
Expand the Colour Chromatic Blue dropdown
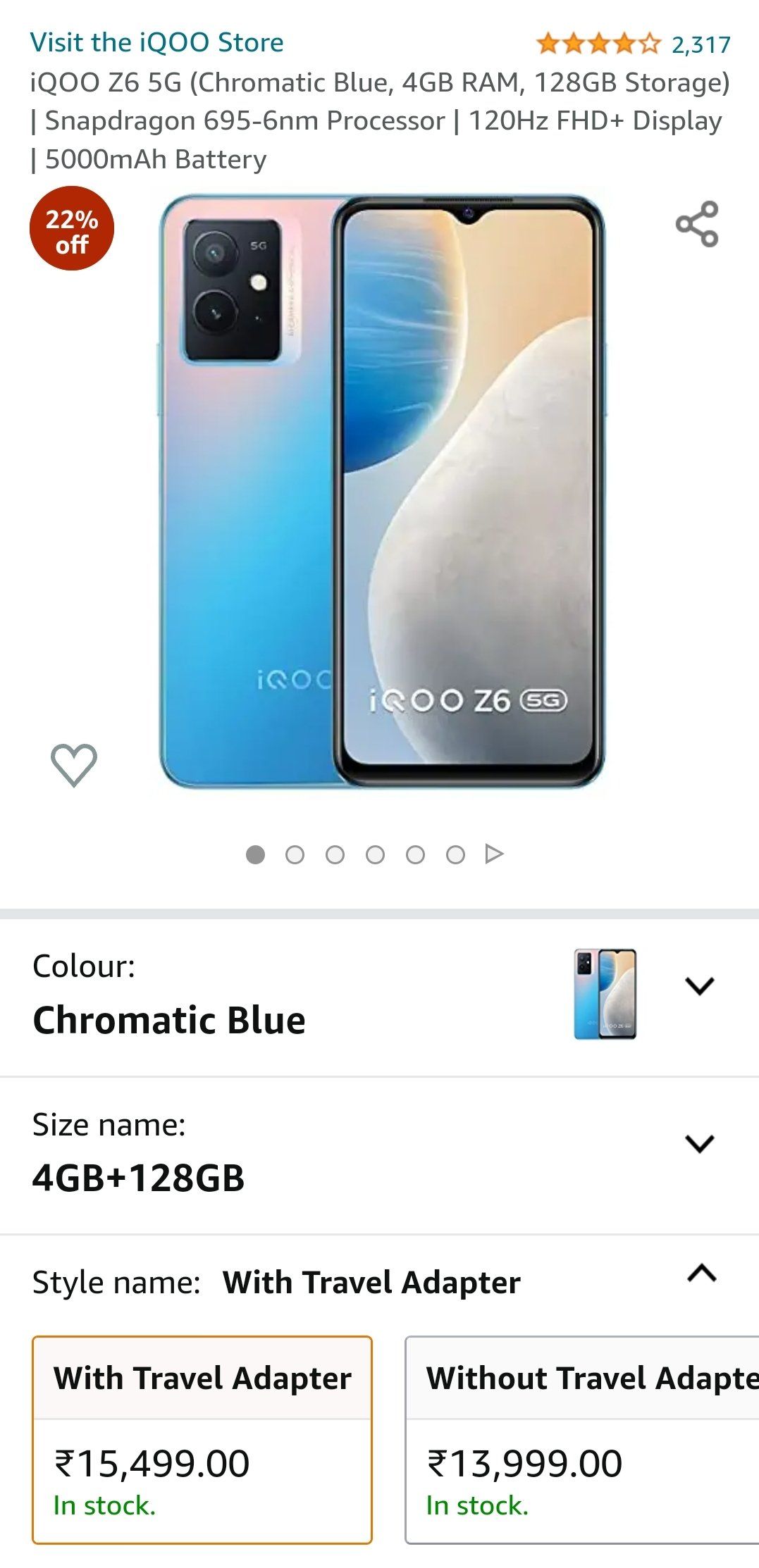click(379, 996)
